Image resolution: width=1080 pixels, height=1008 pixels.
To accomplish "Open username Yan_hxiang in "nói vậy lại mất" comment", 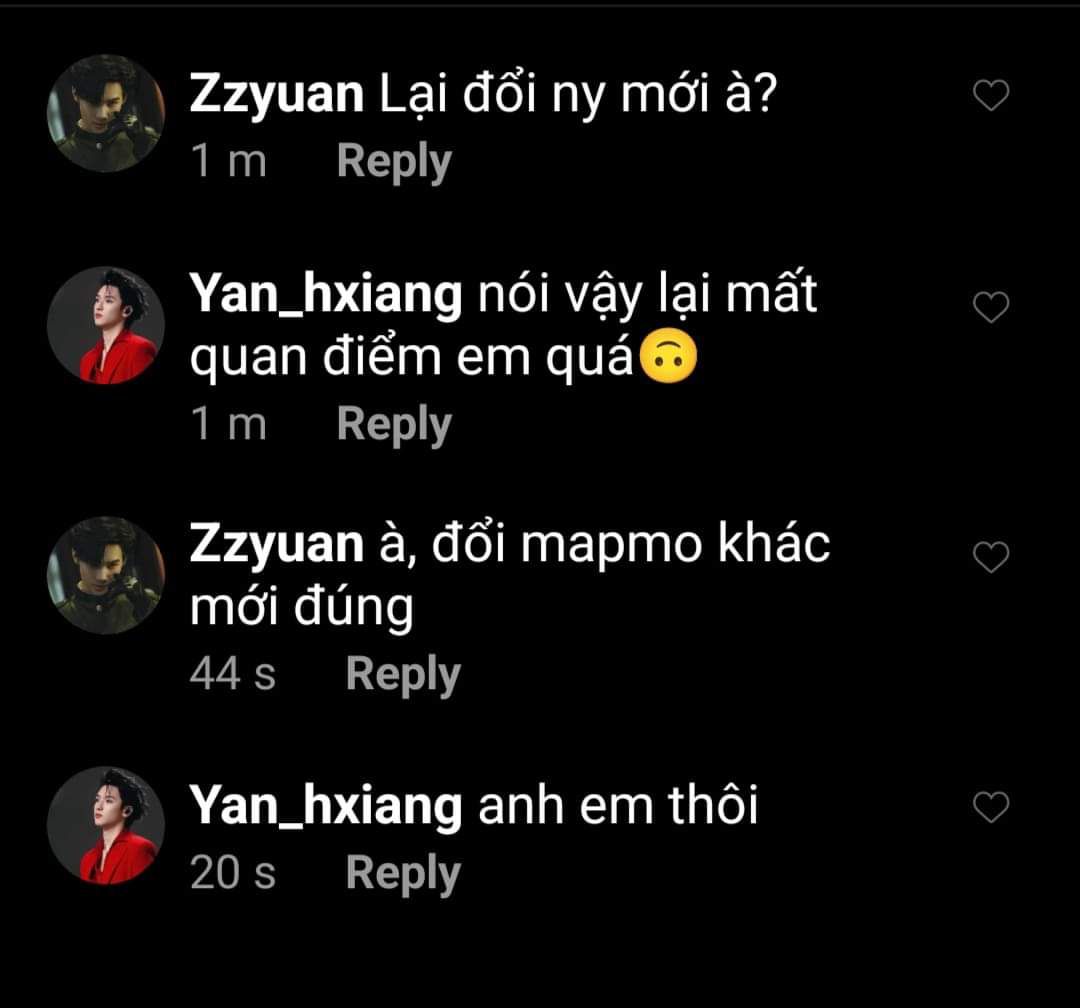I will pos(325,298).
